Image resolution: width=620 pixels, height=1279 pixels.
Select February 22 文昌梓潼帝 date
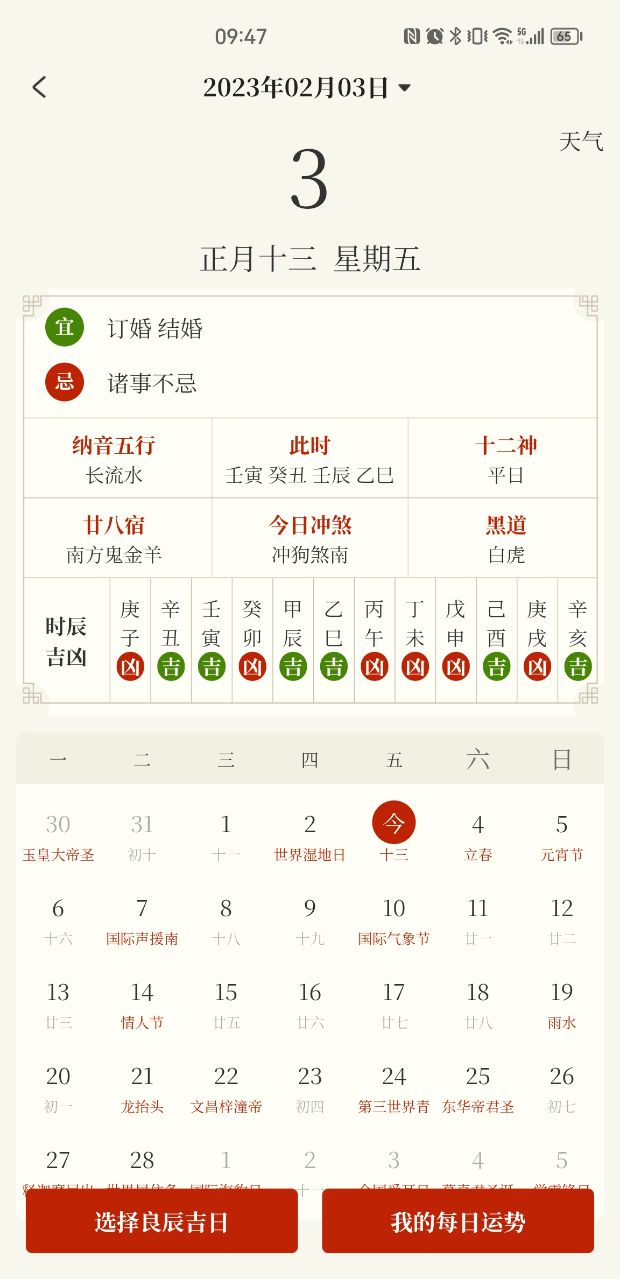(x=226, y=1088)
